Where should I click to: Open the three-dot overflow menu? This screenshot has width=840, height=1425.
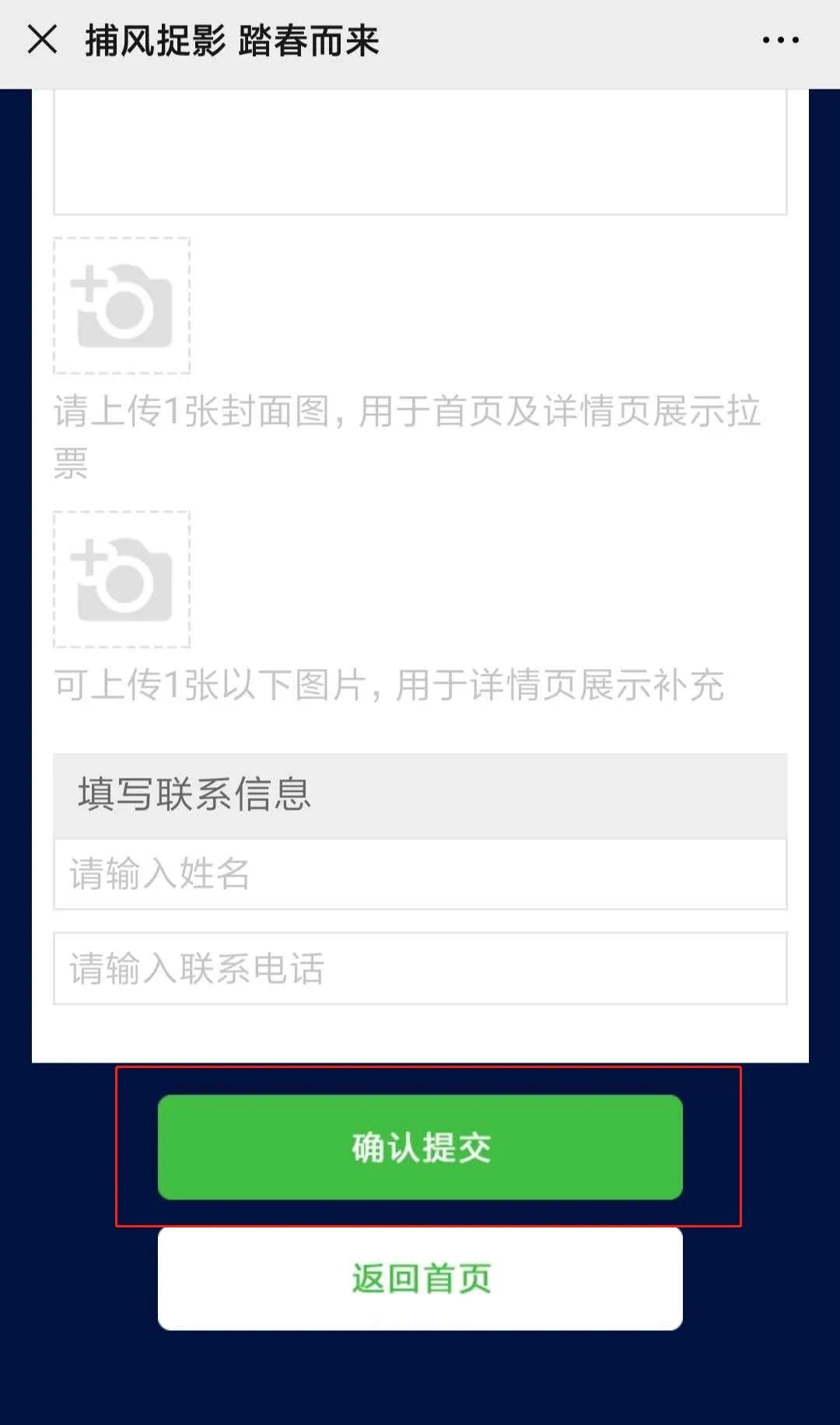(780, 40)
